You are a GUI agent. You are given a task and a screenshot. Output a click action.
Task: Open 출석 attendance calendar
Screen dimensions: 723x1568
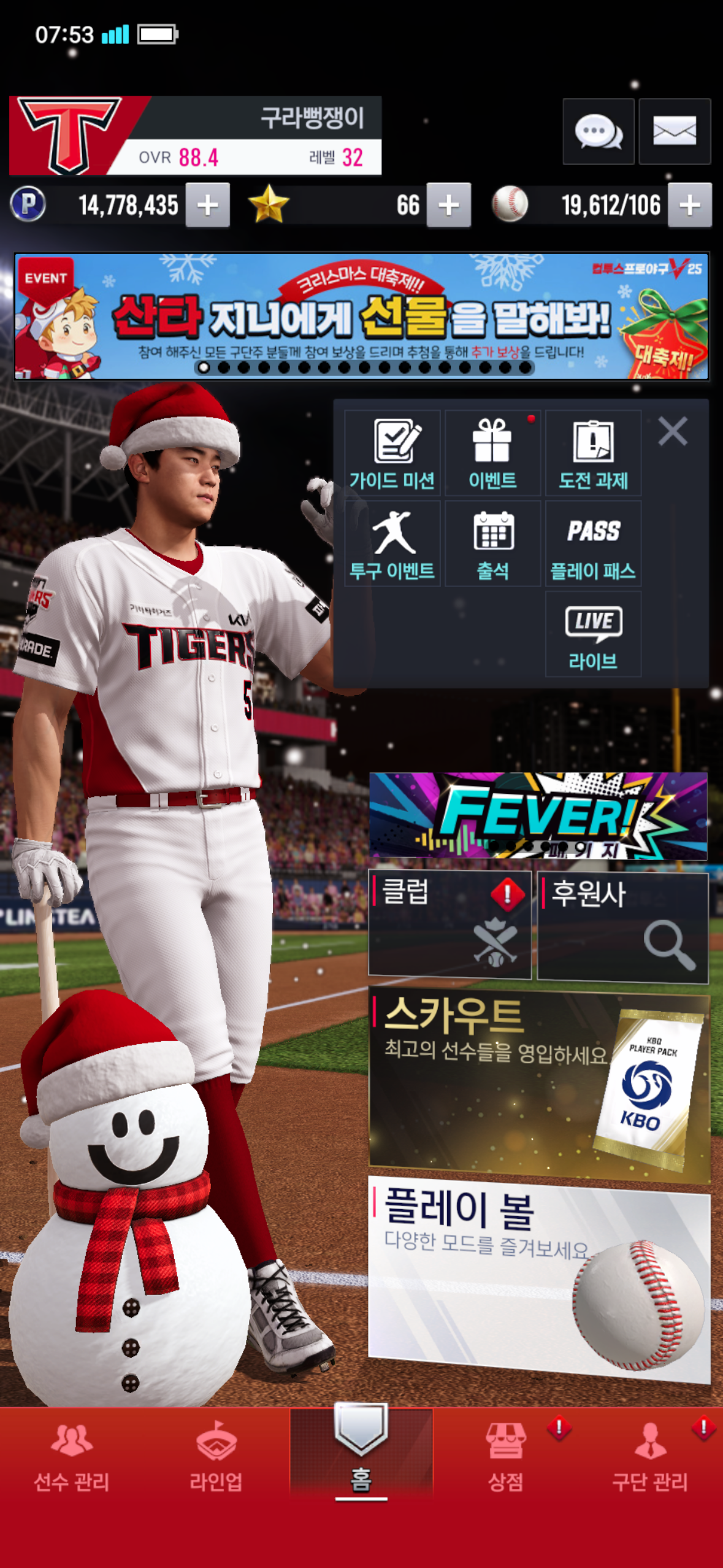click(x=492, y=544)
